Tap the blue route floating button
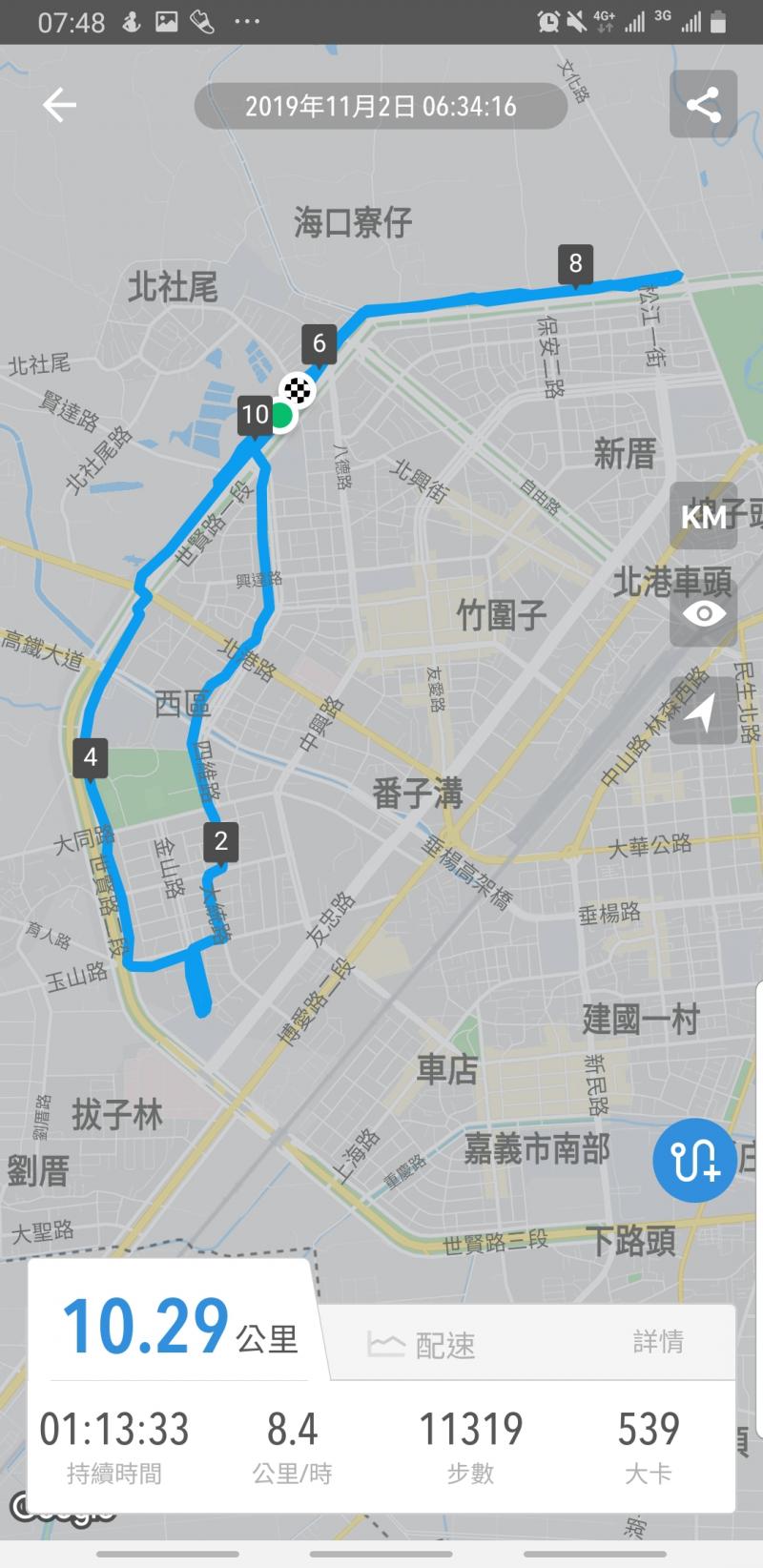The height and width of the screenshot is (1568, 763). point(694,1160)
